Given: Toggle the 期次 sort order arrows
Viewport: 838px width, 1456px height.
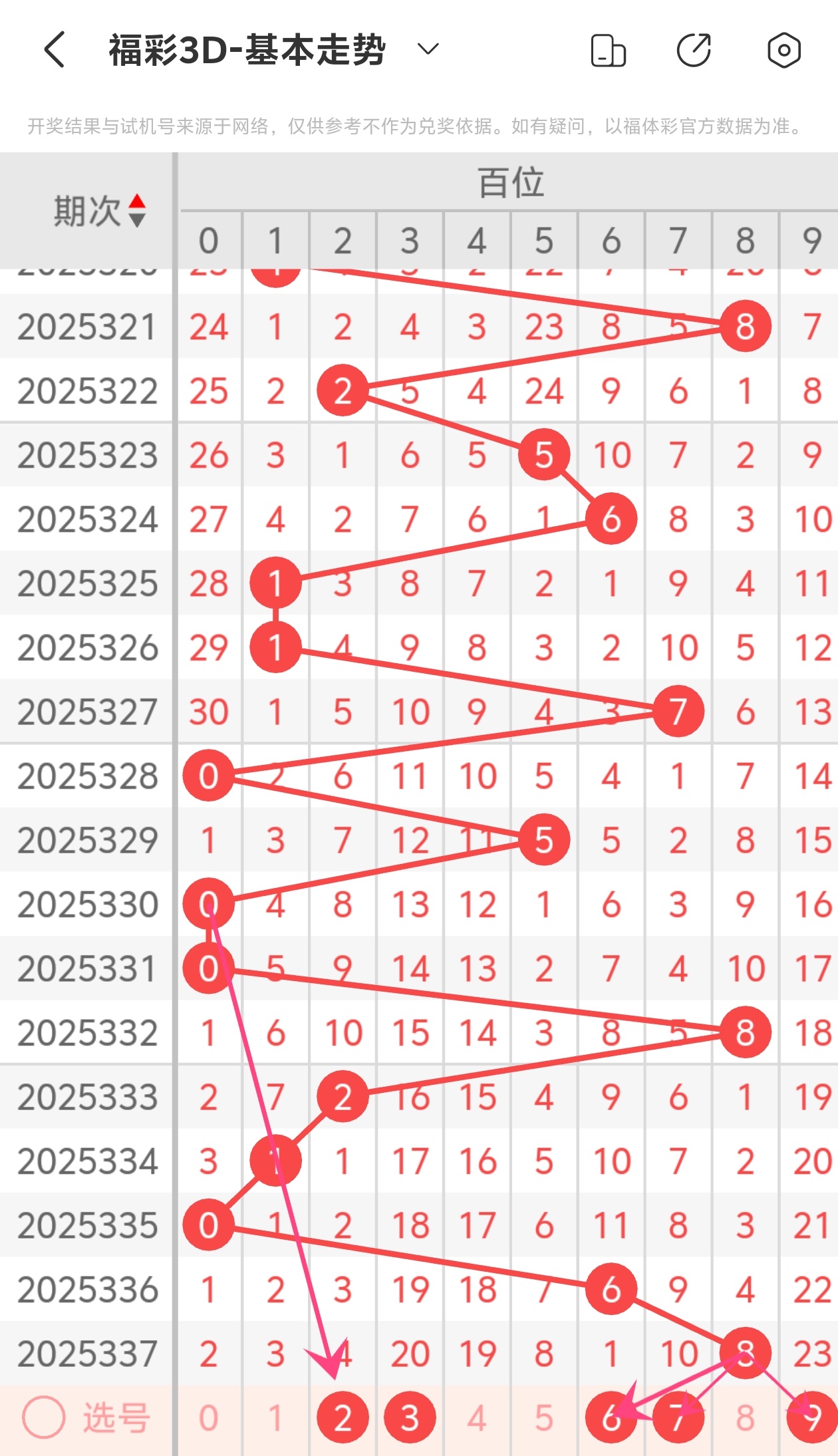Looking at the screenshot, I should click(137, 211).
